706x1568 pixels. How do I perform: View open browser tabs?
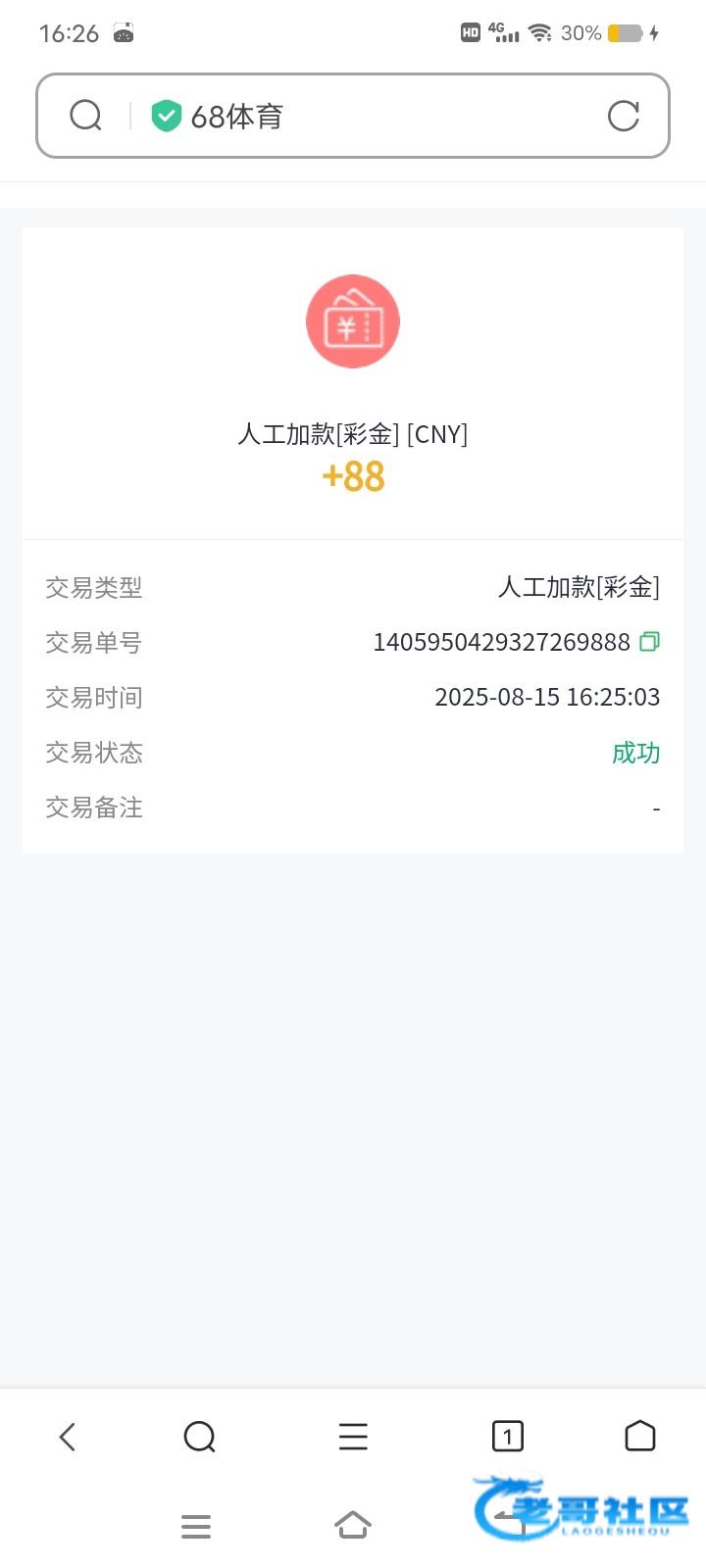click(507, 1437)
